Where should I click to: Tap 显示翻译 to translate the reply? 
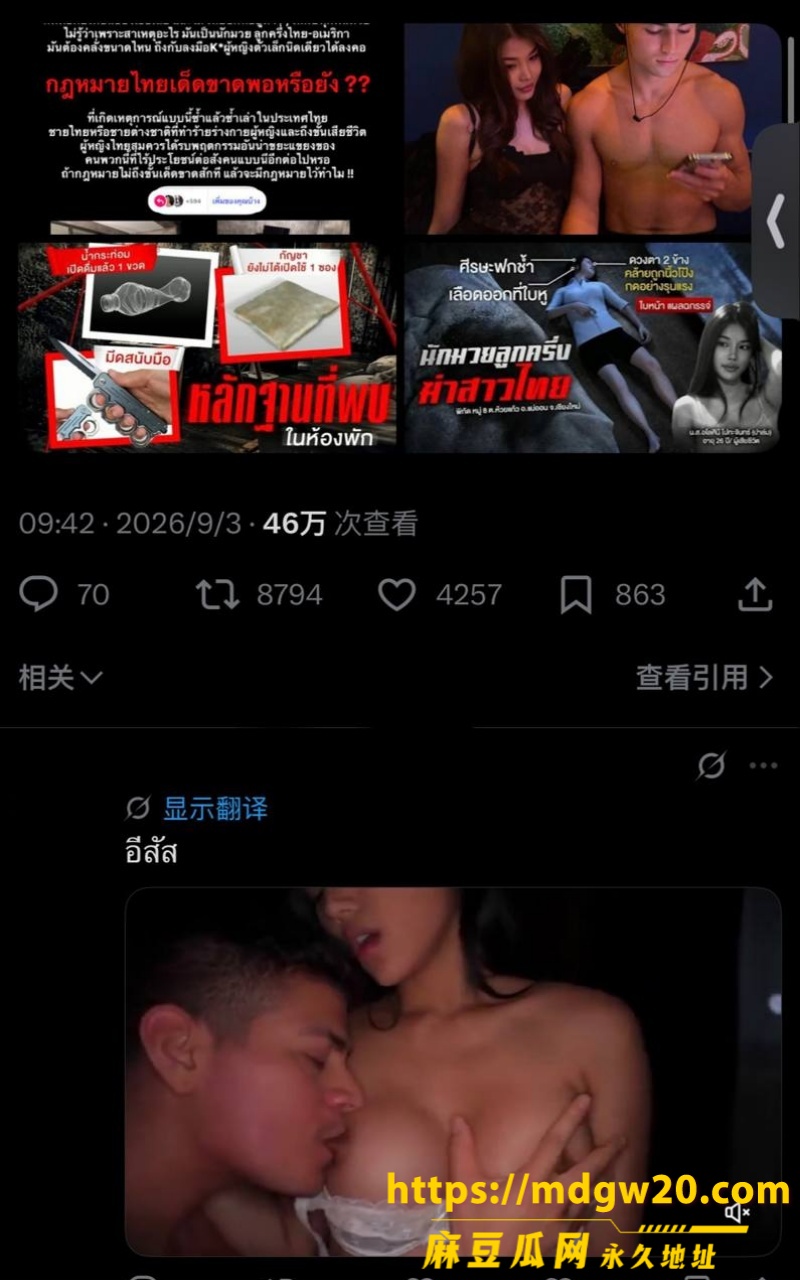pyautogui.click(x=216, y=808)
